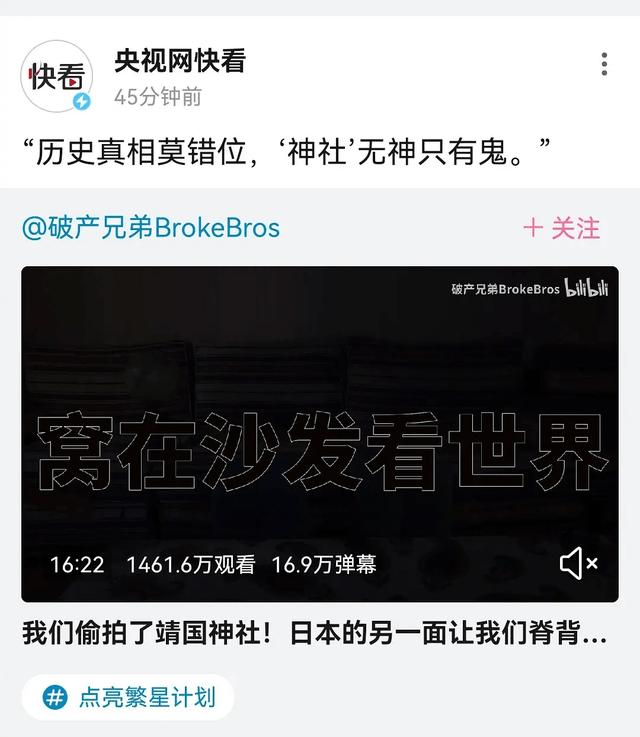Image resolution: width=640 pixels, height=737 pixels.
Task: Follow 破产兄弟BrokeBros with 关注 button
Action: (562, 228)
